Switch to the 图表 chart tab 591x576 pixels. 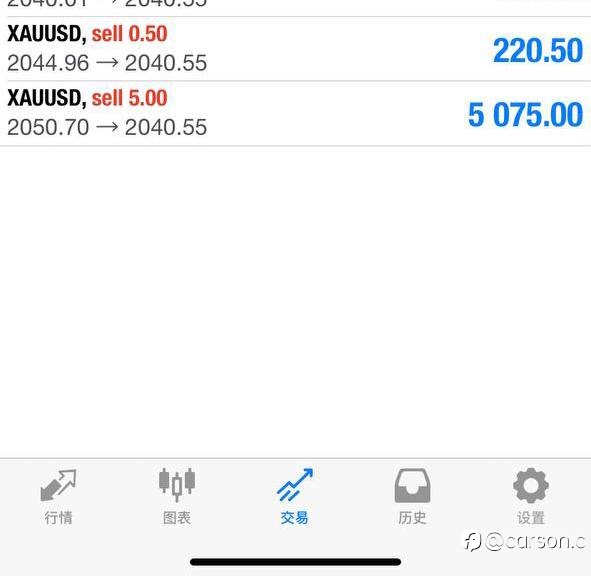point(177,496)
